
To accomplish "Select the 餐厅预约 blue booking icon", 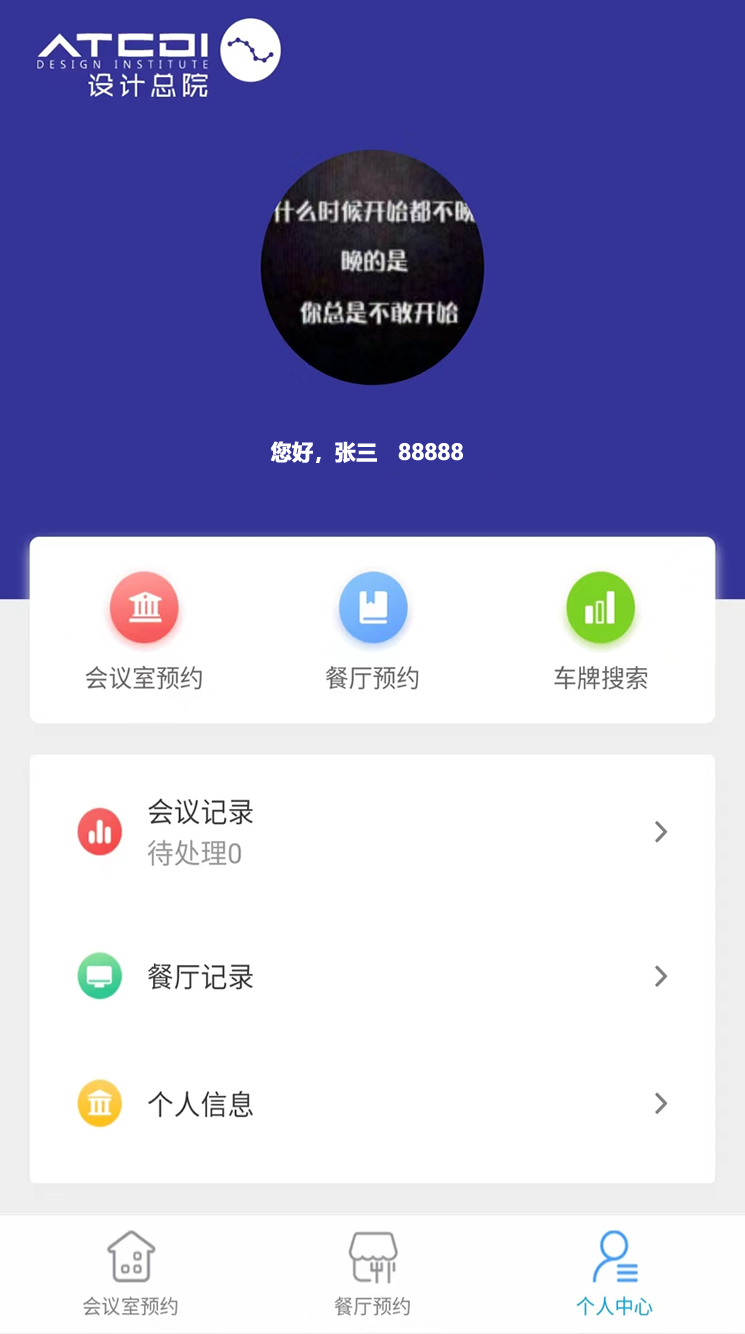I will (373, 607).
